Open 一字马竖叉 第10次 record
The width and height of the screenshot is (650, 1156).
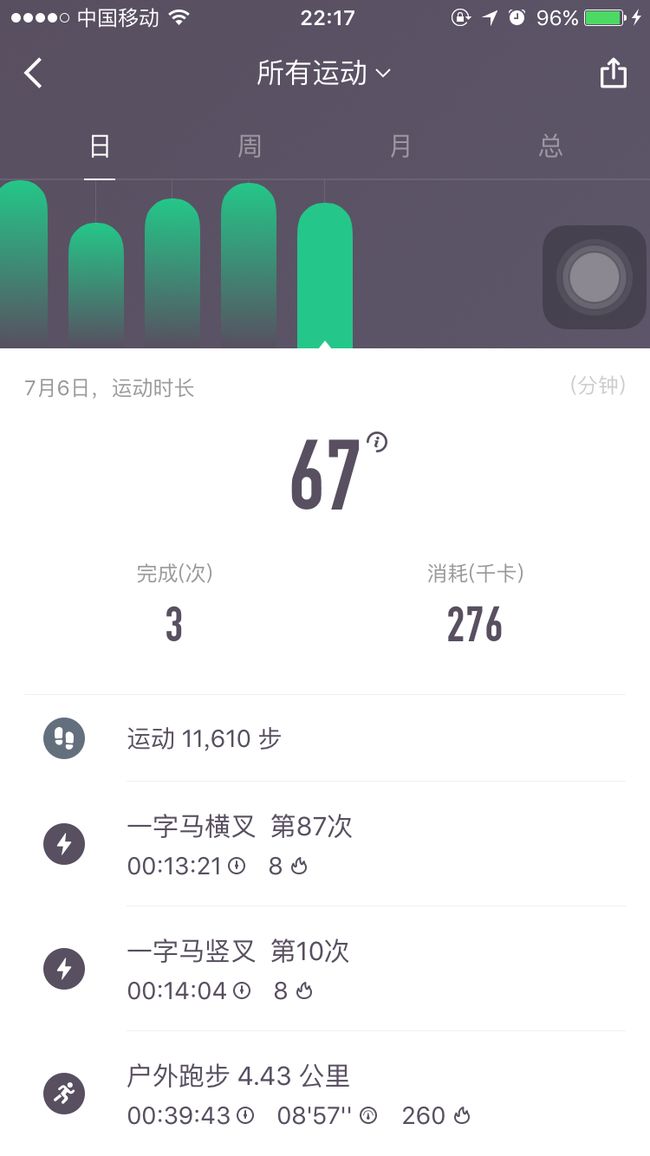tap(325, 969)
